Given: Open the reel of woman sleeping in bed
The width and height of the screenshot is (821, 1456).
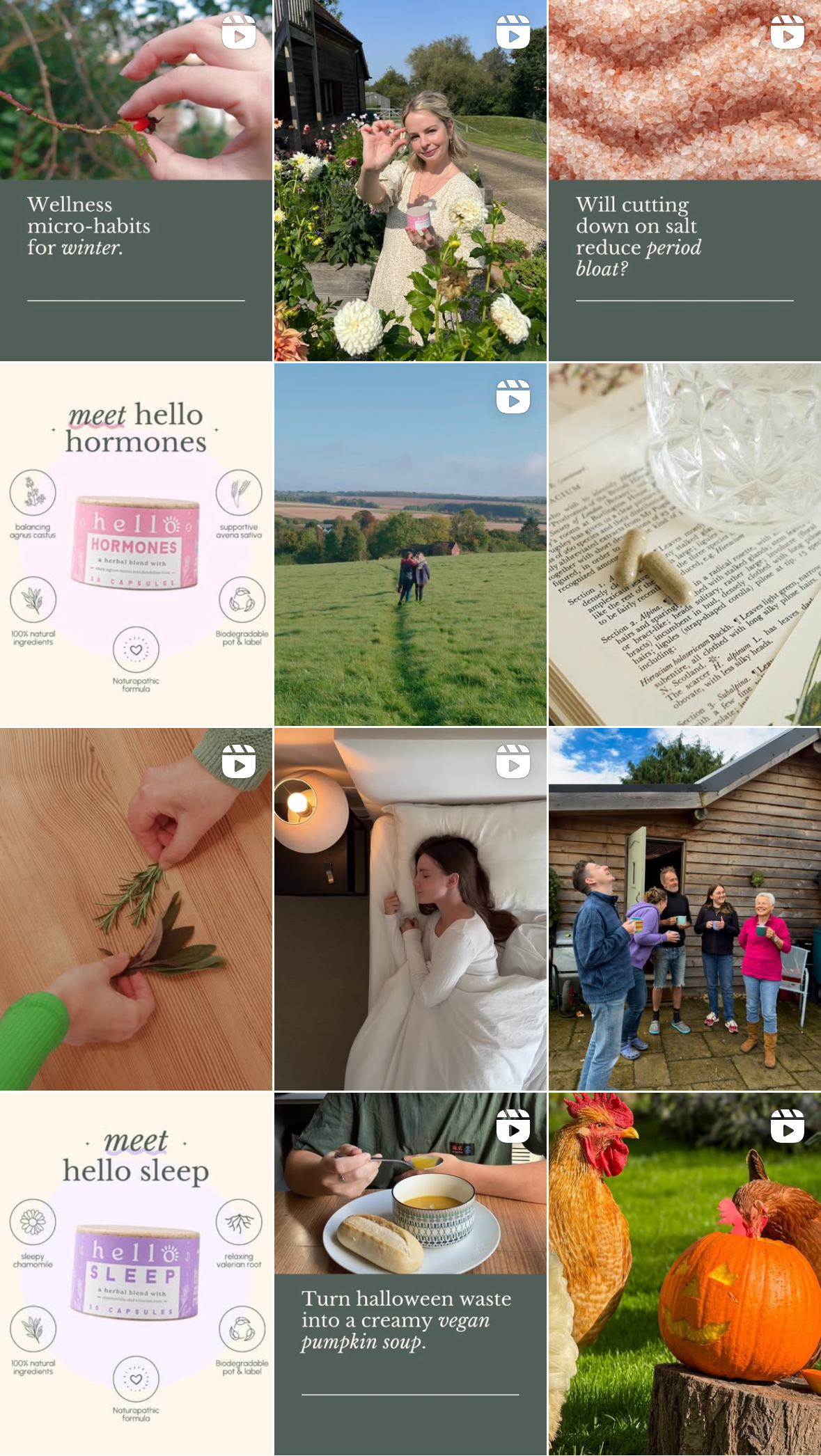Looking at the screenshot, I should (410, 909).
